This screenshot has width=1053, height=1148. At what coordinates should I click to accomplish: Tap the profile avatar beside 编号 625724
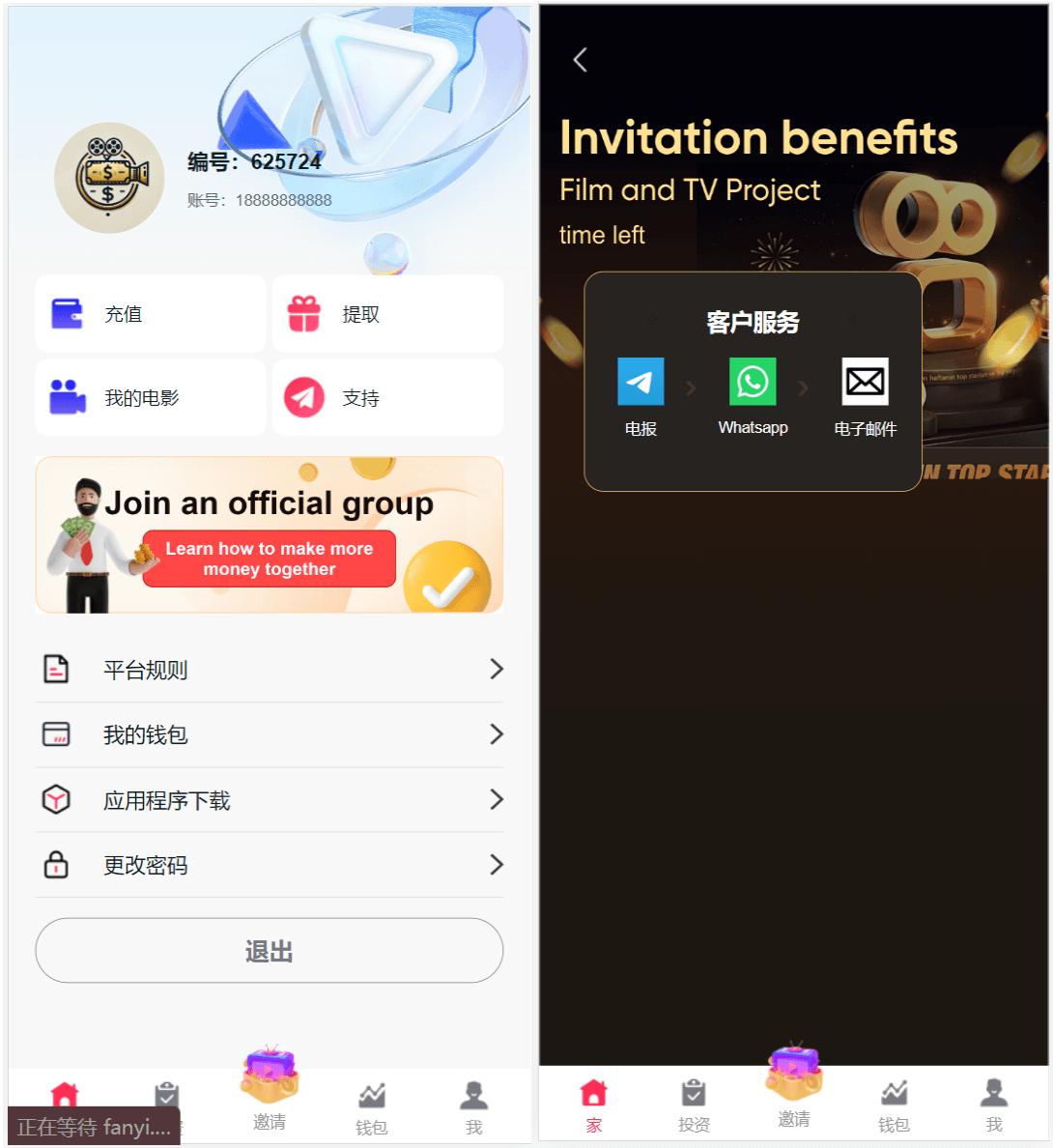click(x=108, y=178)
